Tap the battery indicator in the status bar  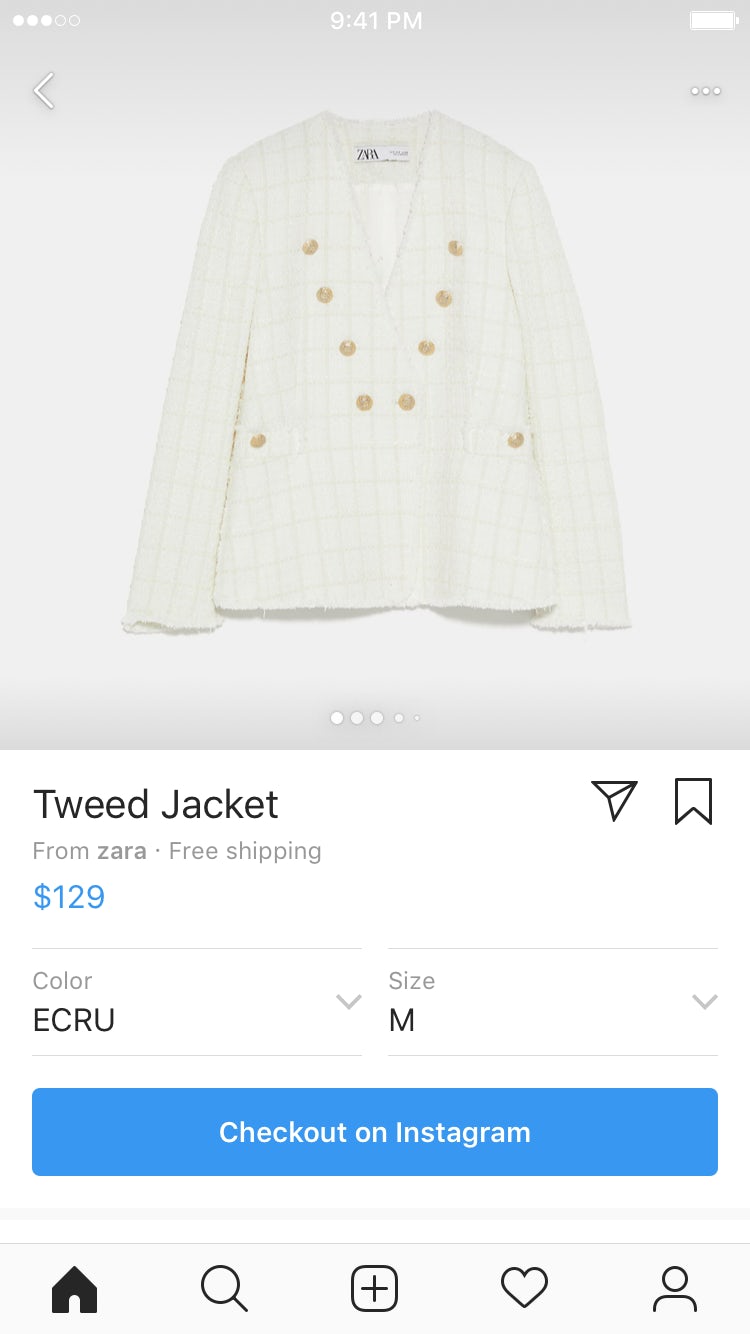[714, 20]
